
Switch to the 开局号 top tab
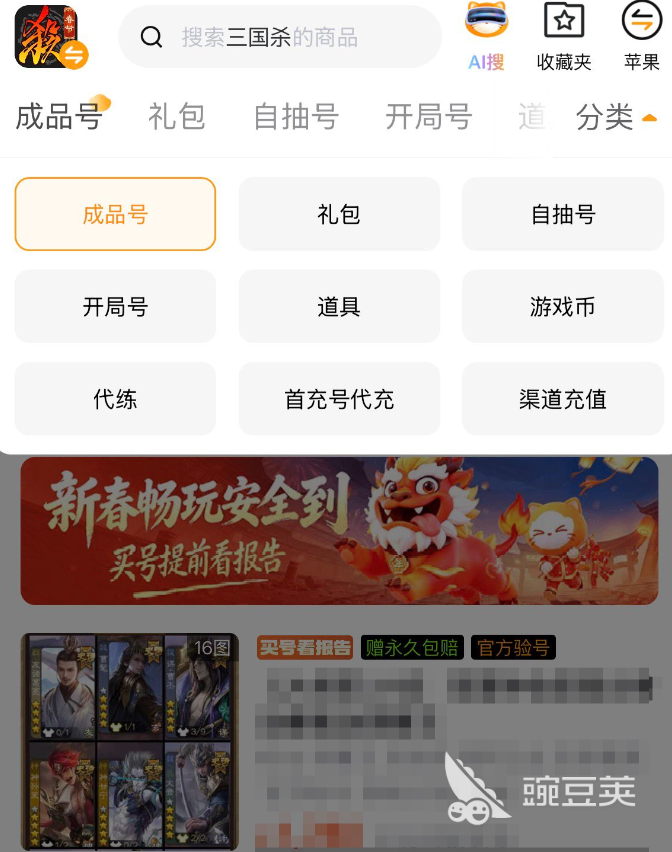pos(428,117)
